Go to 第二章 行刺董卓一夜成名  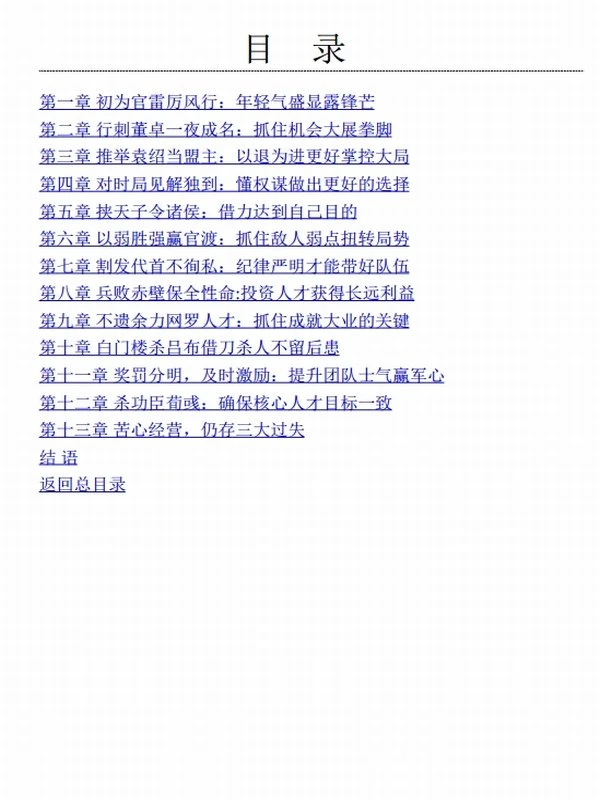click(224, 129)
